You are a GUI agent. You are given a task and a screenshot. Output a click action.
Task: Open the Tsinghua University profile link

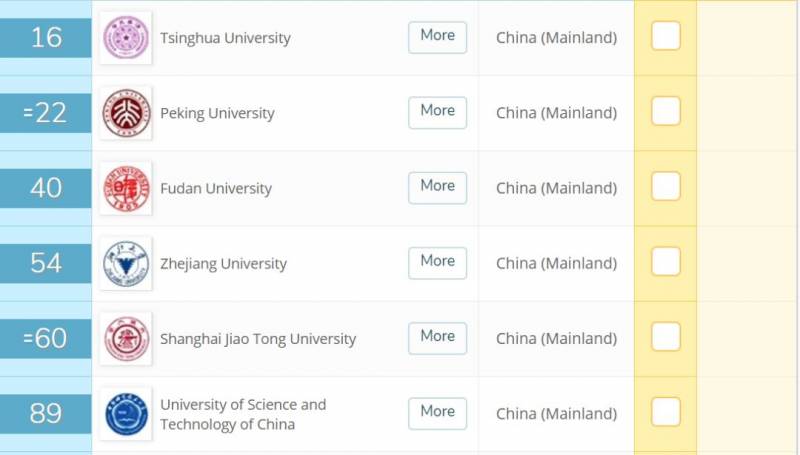click(x=225, y=38)
